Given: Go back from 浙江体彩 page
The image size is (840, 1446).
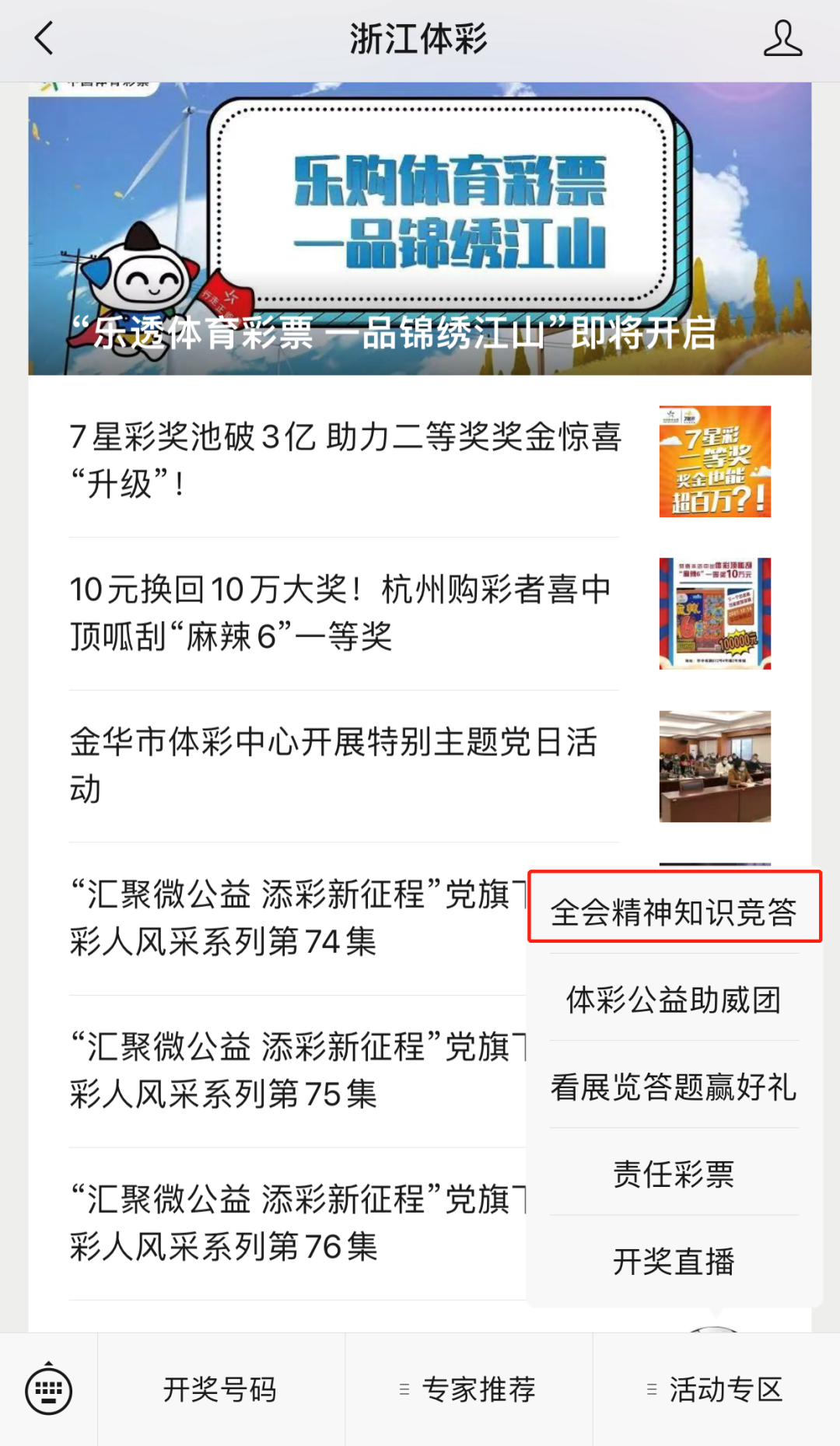Looking at the screenshot, I should click(x=44, y=39).
